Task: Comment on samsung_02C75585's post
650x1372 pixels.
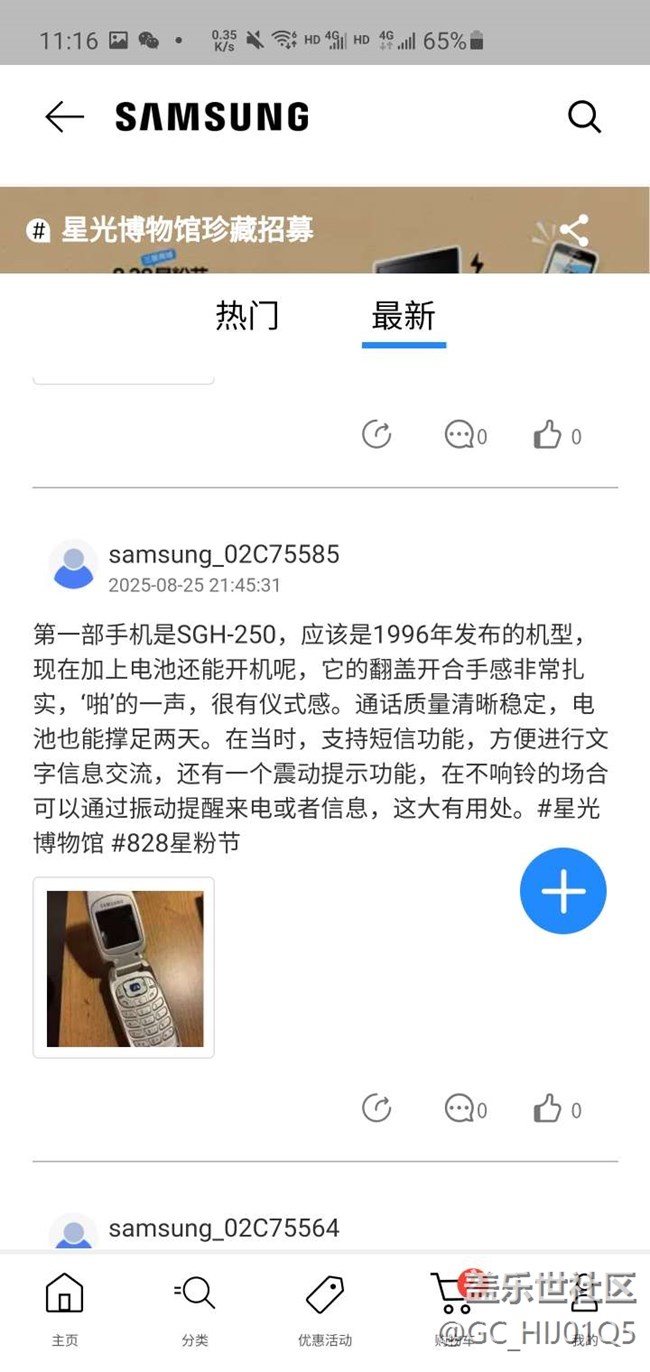Action: tap(466, 1108)
